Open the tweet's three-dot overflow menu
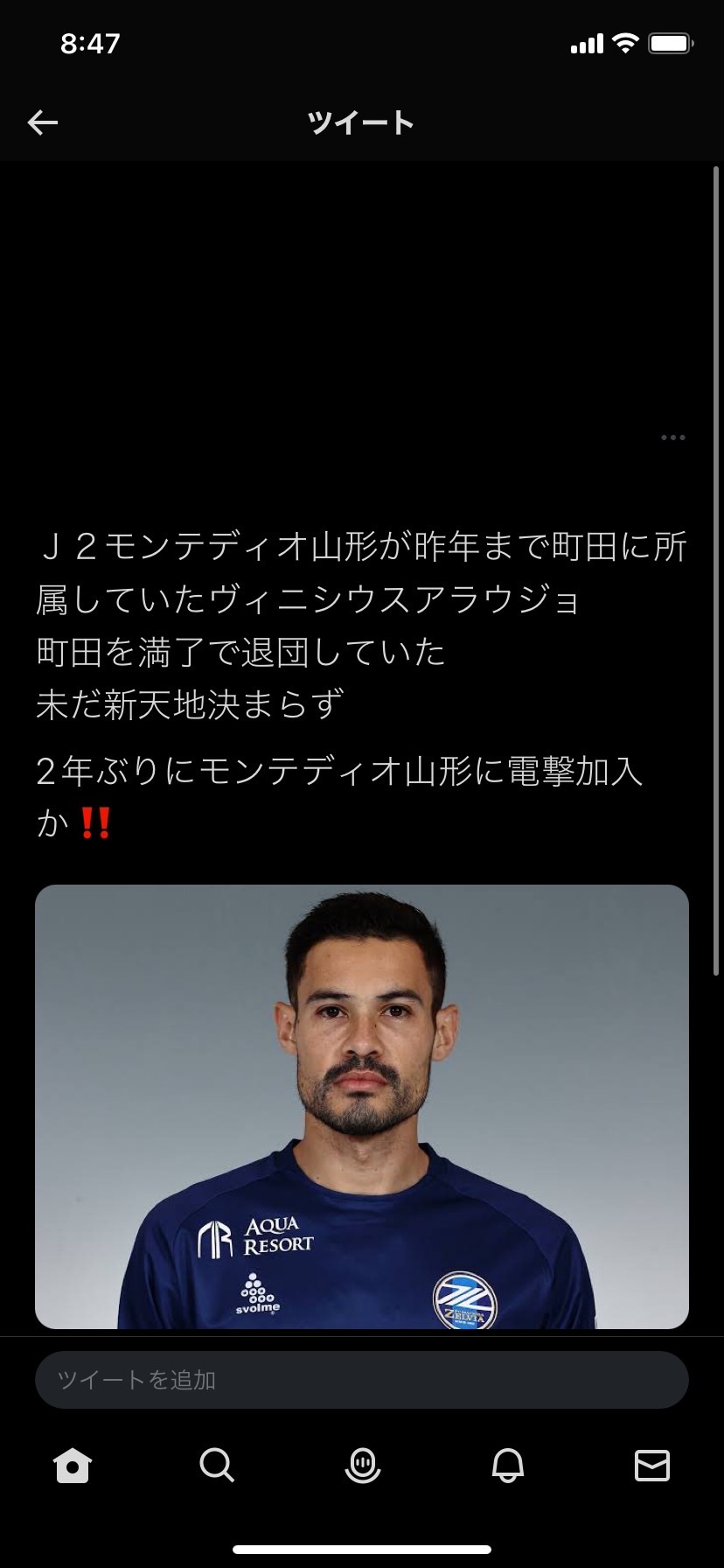Screen dimensions: 724x1568 672,437
